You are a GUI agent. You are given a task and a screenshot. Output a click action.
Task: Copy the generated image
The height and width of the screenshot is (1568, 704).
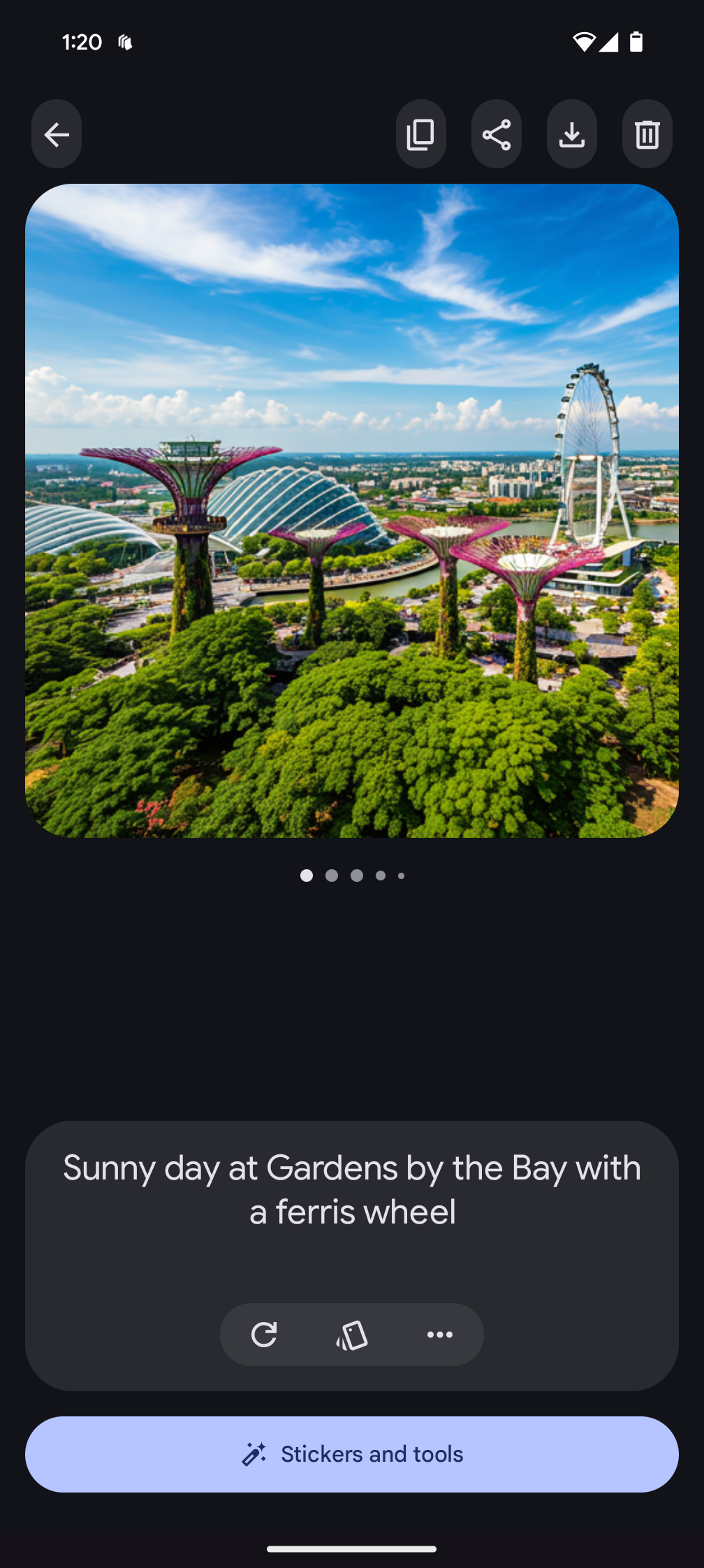420,134
